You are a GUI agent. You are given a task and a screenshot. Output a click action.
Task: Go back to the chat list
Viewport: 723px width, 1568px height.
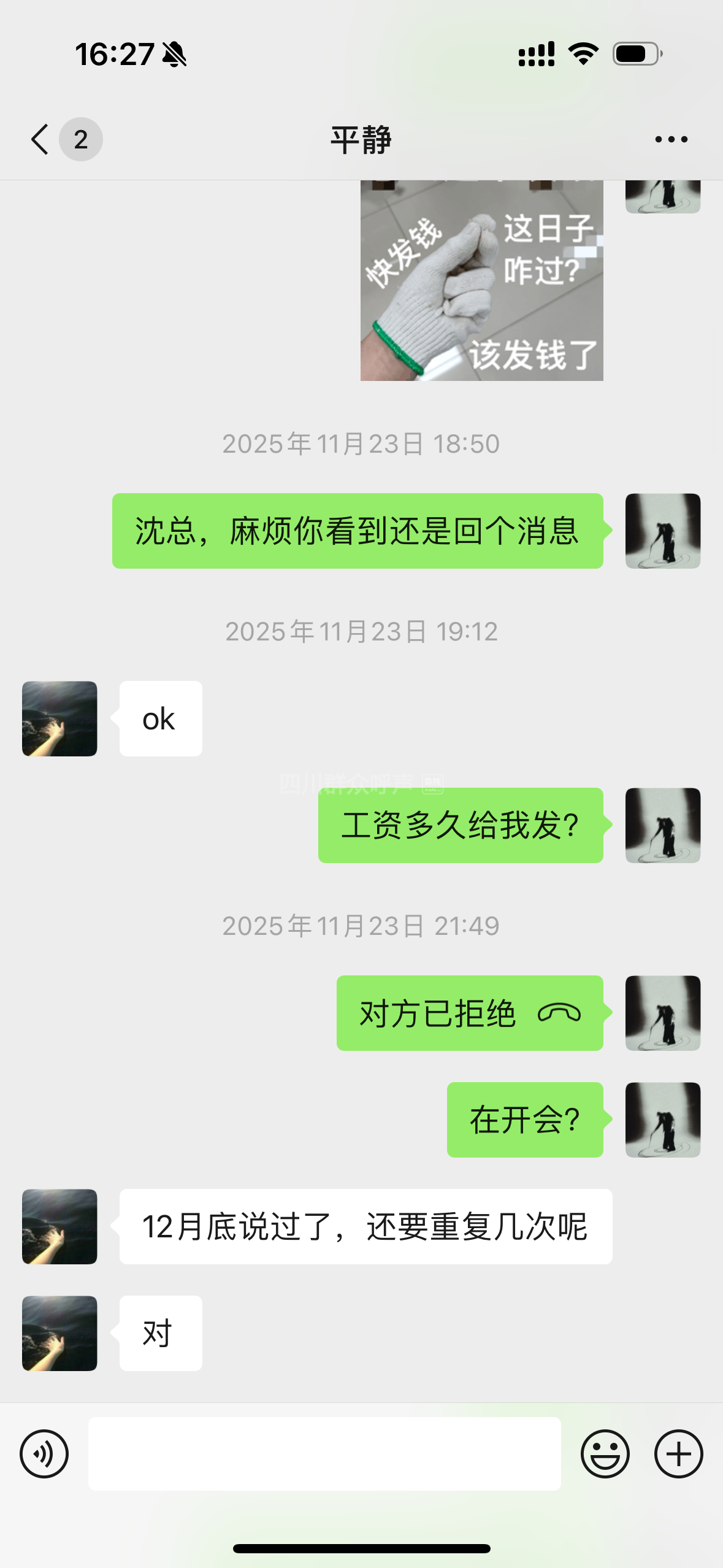[40, 139]
